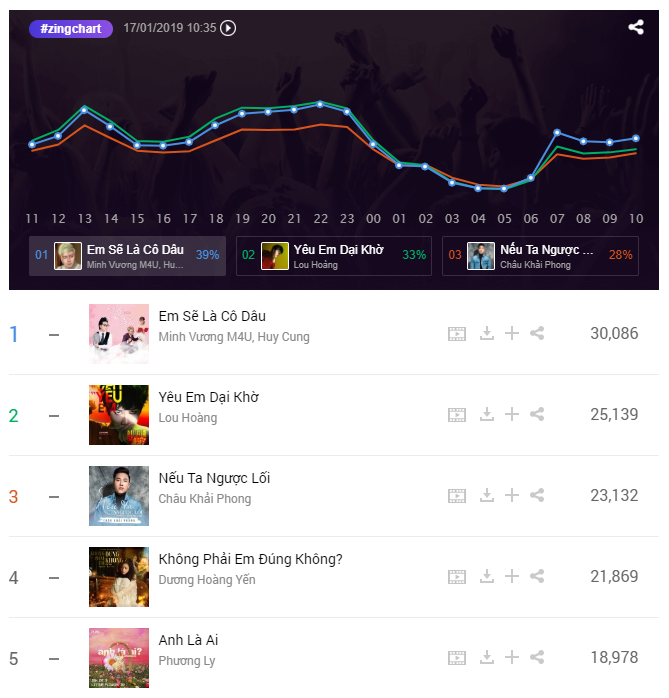669x698 pixels.
Task: Share the song Anh Là Ai
Action: pos(537,657)
